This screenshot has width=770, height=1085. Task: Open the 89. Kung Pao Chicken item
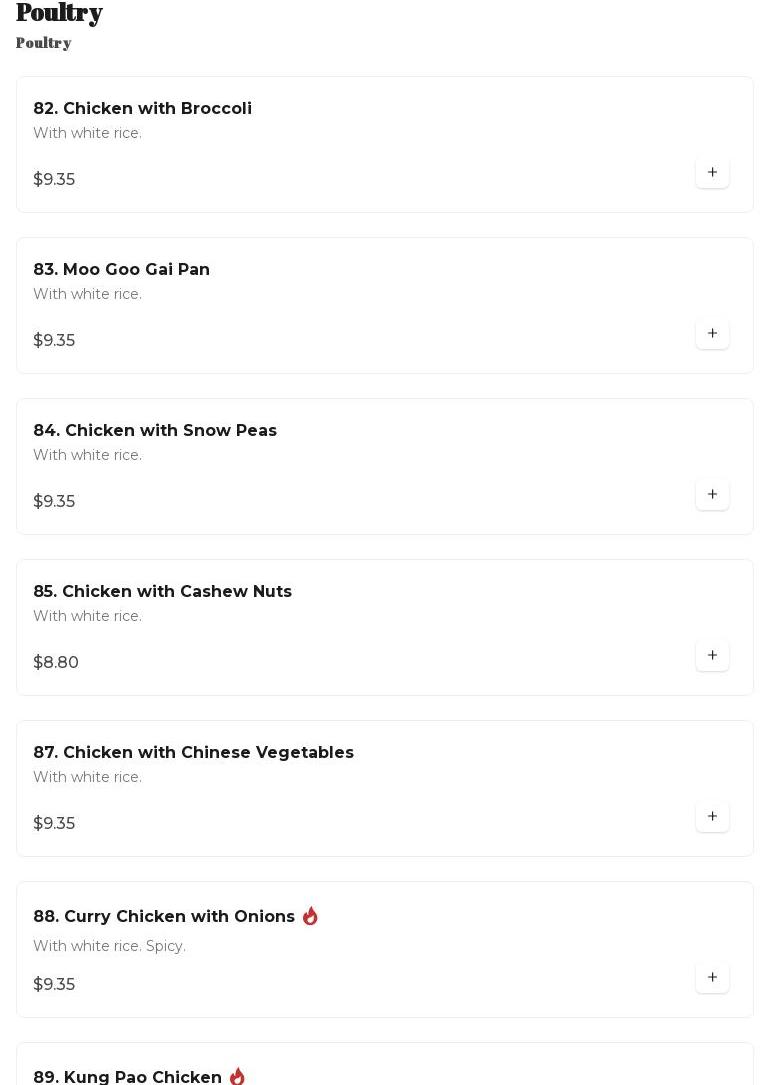(x=128, y=1076)
